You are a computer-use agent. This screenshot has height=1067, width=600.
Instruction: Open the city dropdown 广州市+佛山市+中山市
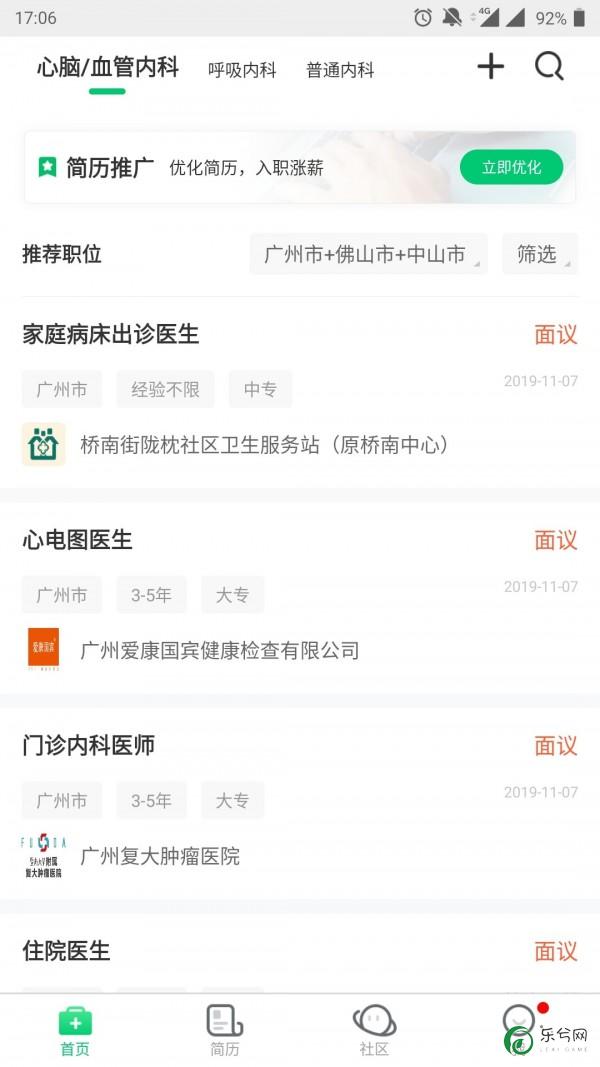point(368,254)
